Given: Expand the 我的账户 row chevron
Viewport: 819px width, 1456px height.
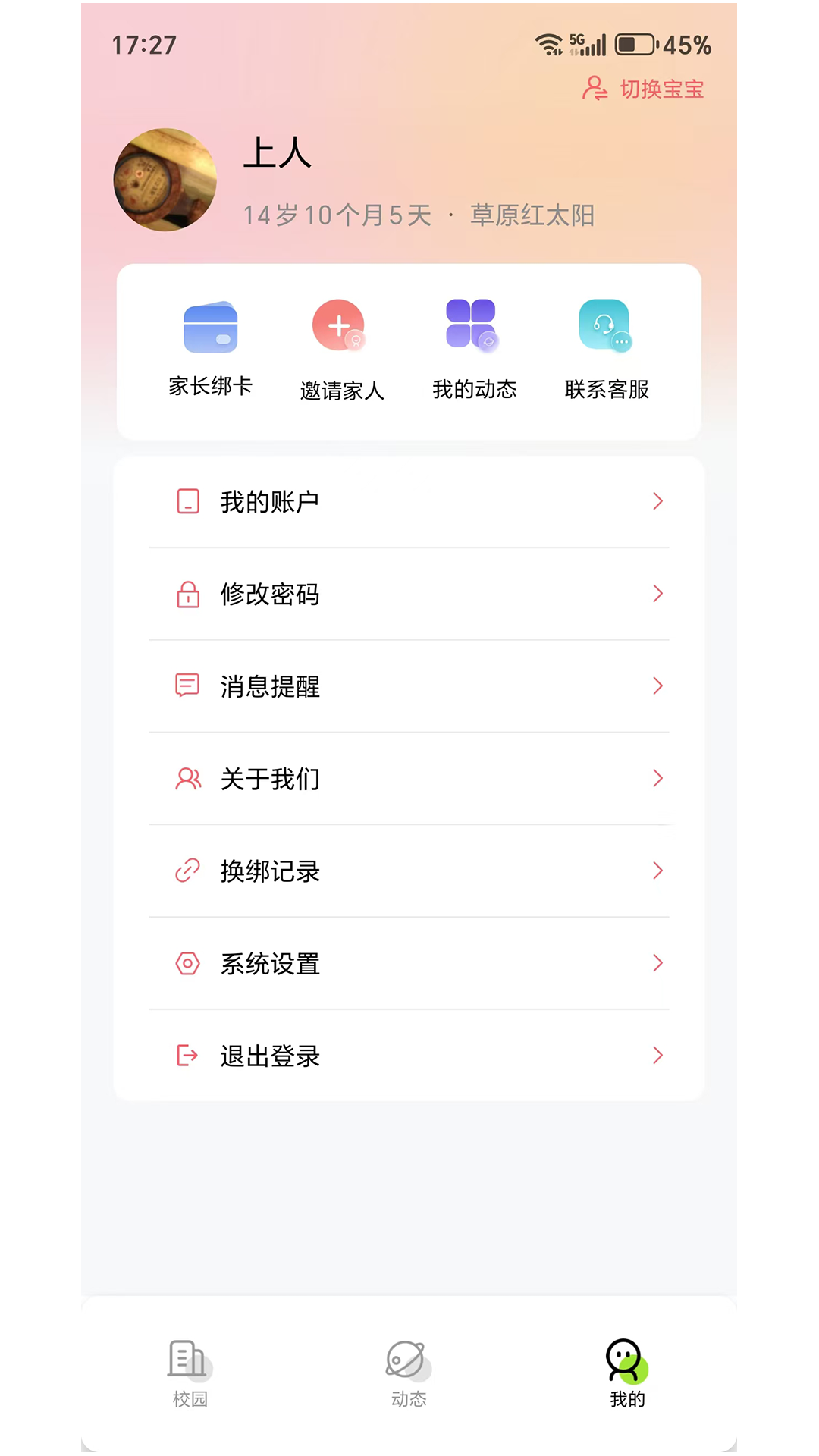Looking at the screenshot, I should (x=657, y=500).
